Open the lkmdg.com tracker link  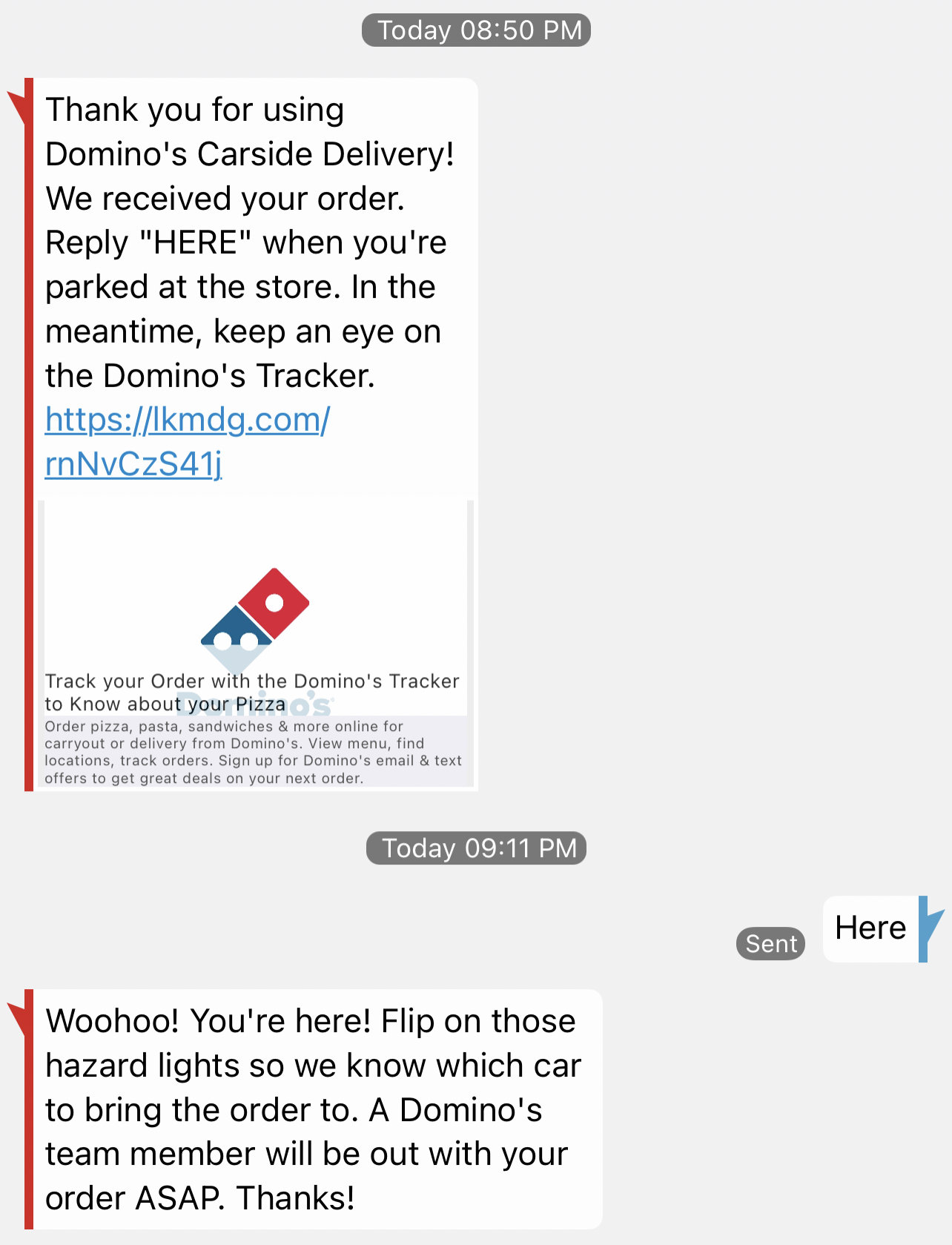pos(187,420)
